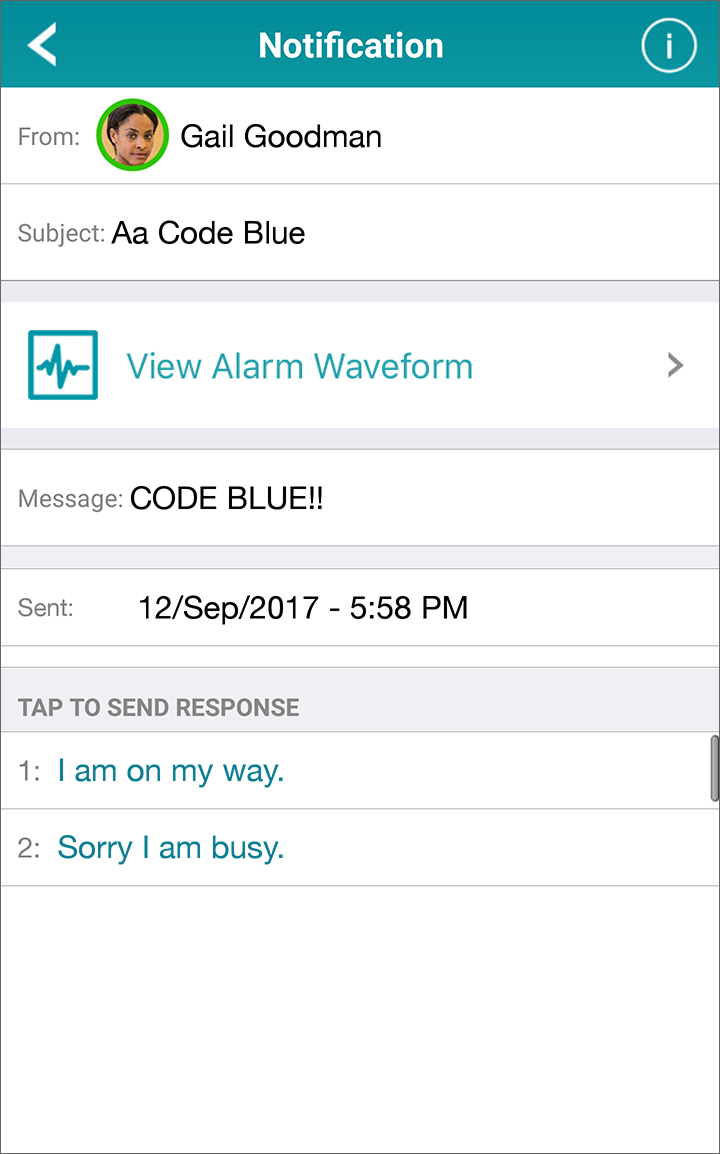
Task: Tap response number 2 label
Action: [x=27, y=847]
